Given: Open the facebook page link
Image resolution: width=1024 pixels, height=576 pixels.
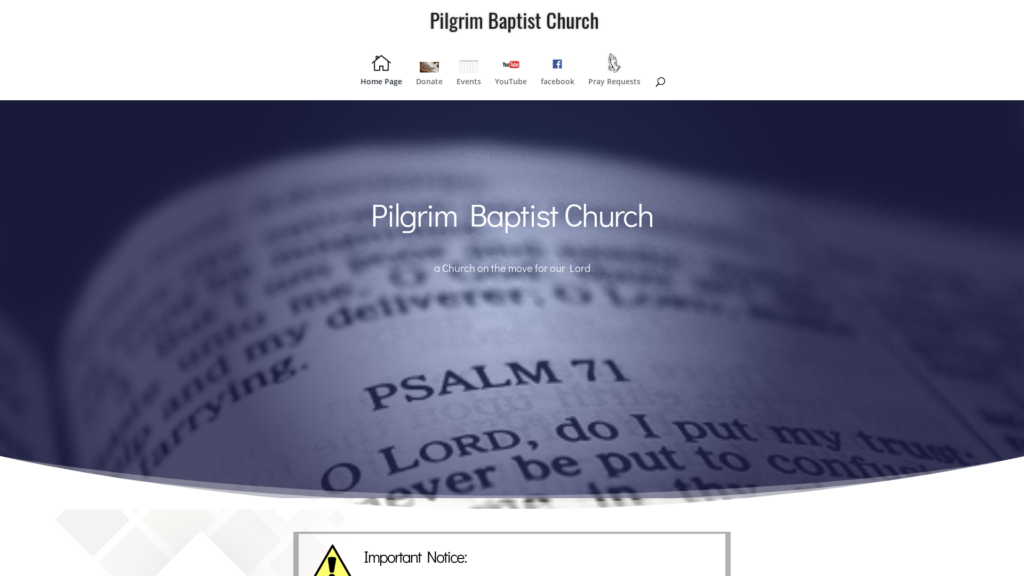Looking at the screenshot, I should pos(557,73).
